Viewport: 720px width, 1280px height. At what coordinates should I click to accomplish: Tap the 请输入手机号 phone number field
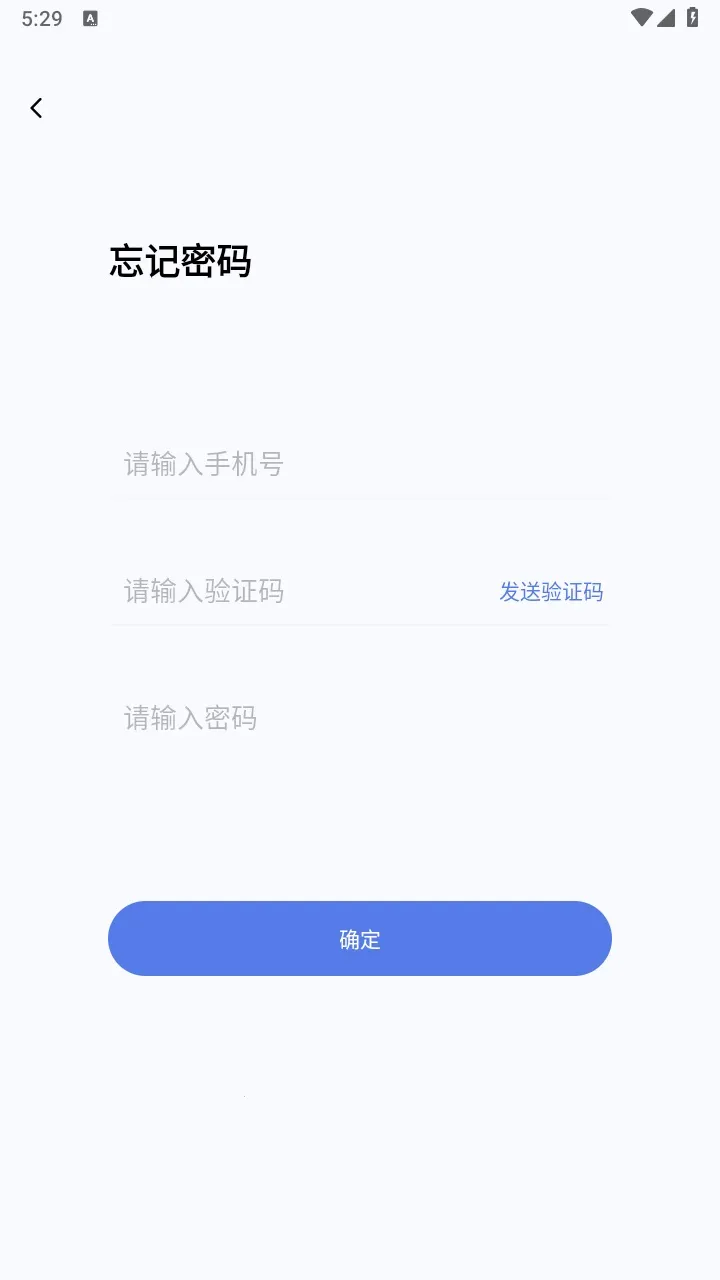point(300,463)
